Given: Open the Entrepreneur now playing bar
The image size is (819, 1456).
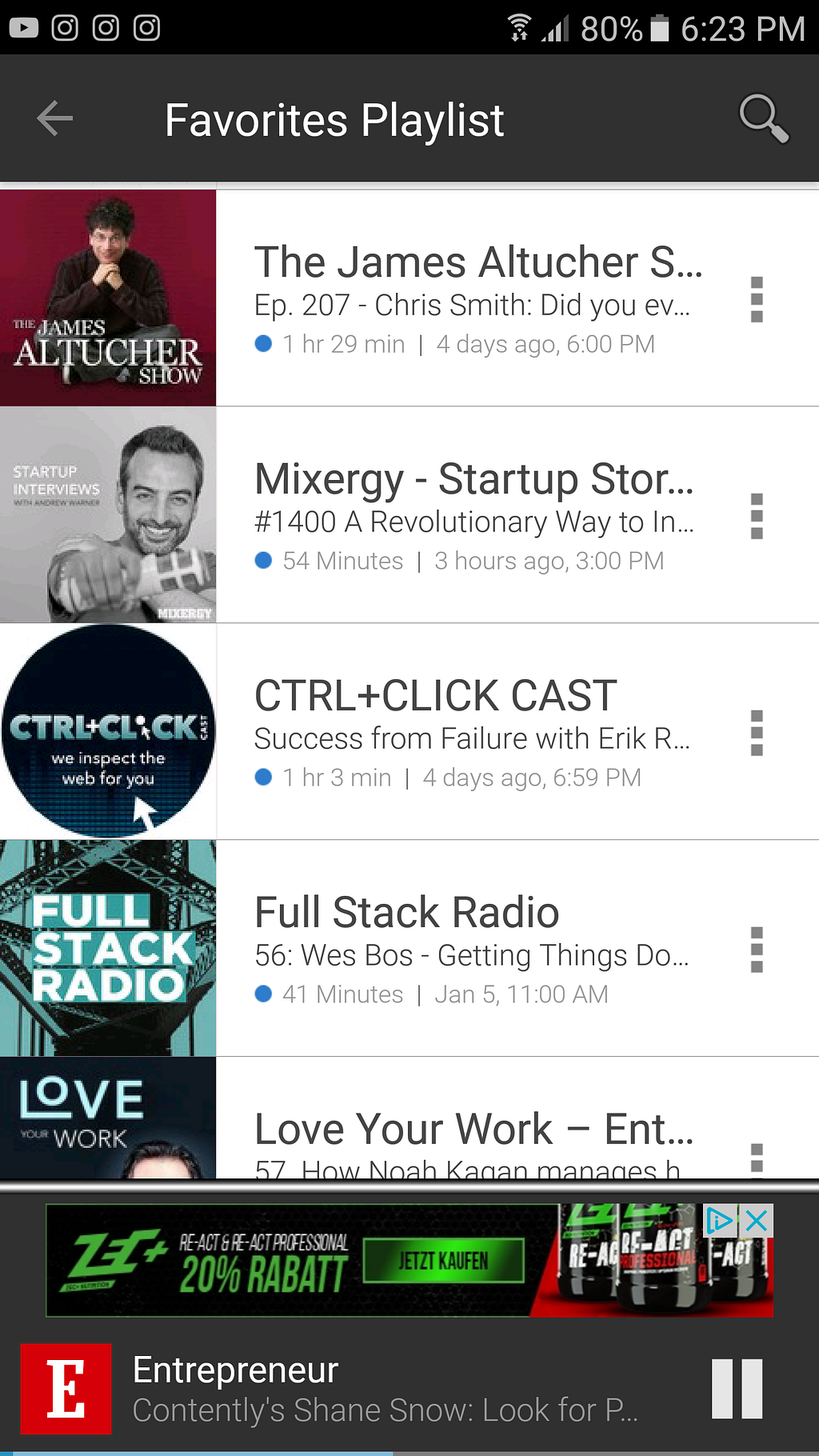Looking at the screenshot, I should click(384, 1389).
